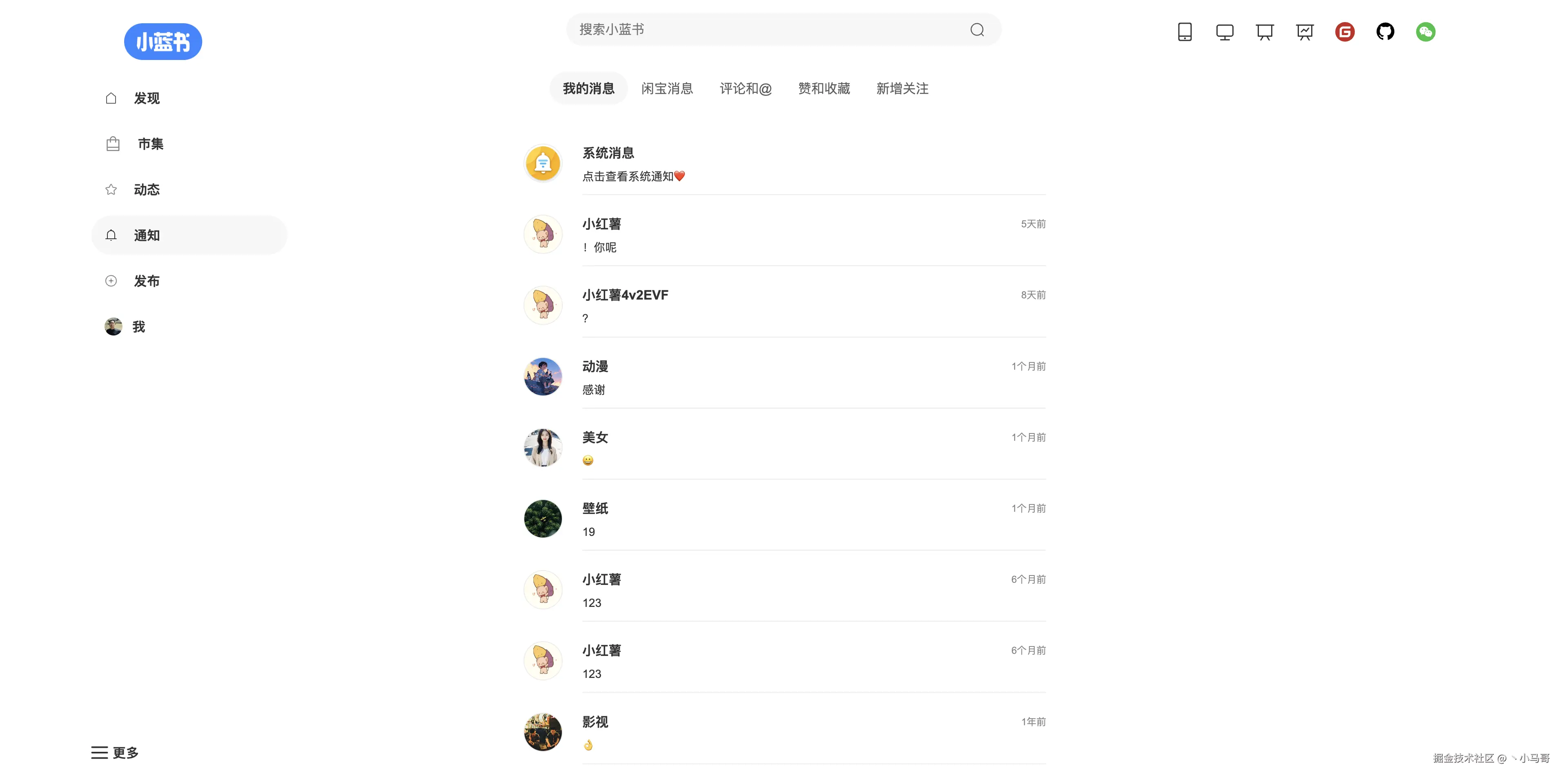
Task: Switch to the 动态 section
Action: tap(146, 189)
